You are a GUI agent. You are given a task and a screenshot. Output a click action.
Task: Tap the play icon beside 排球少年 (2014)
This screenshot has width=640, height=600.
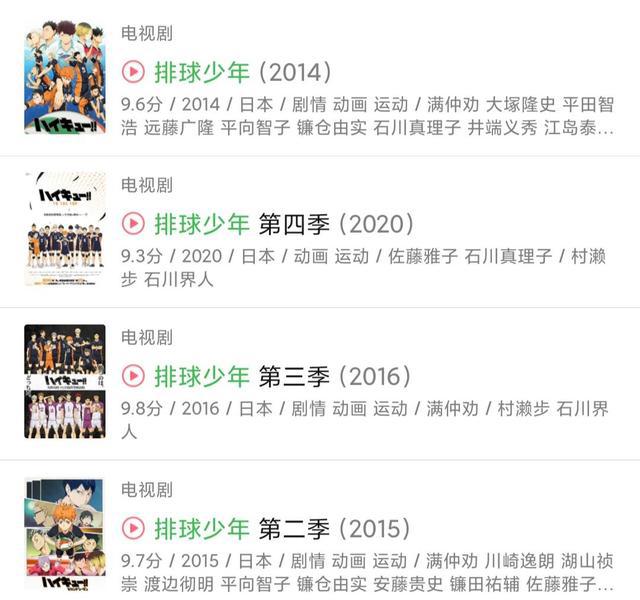tap(133, 72)
